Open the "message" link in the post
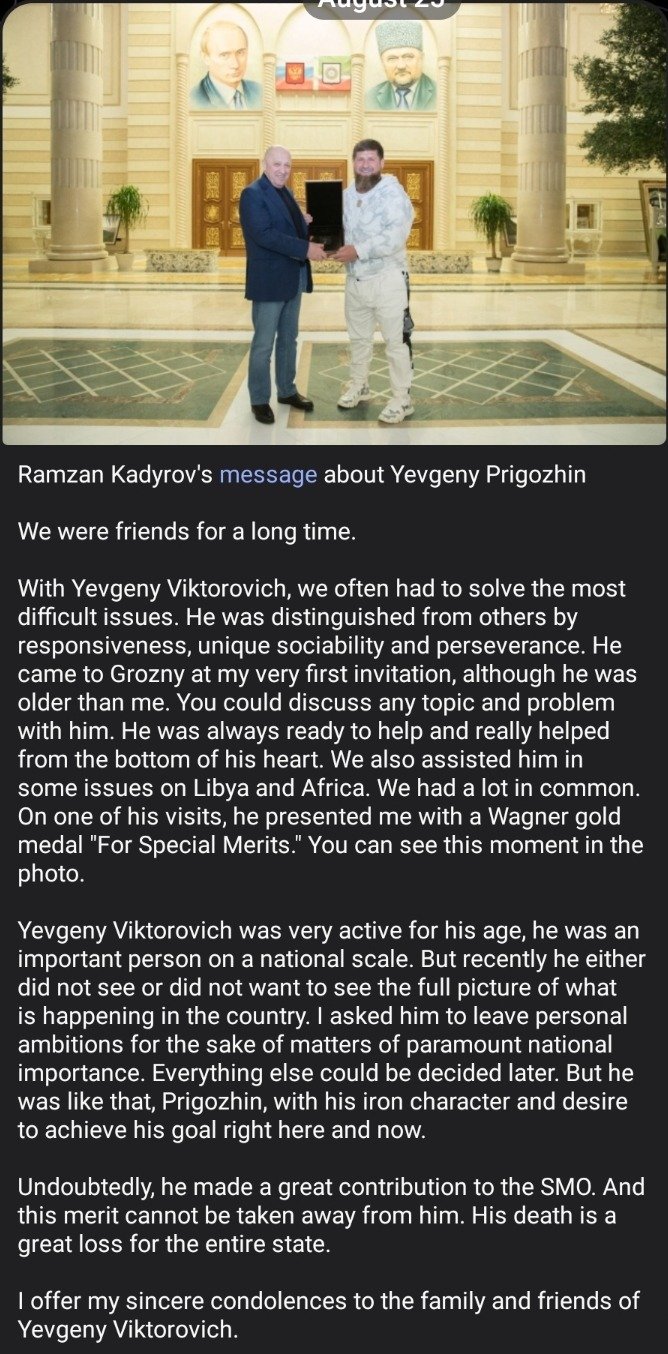668x1354 pixels. pyautogui.click(x=268, y=475)
